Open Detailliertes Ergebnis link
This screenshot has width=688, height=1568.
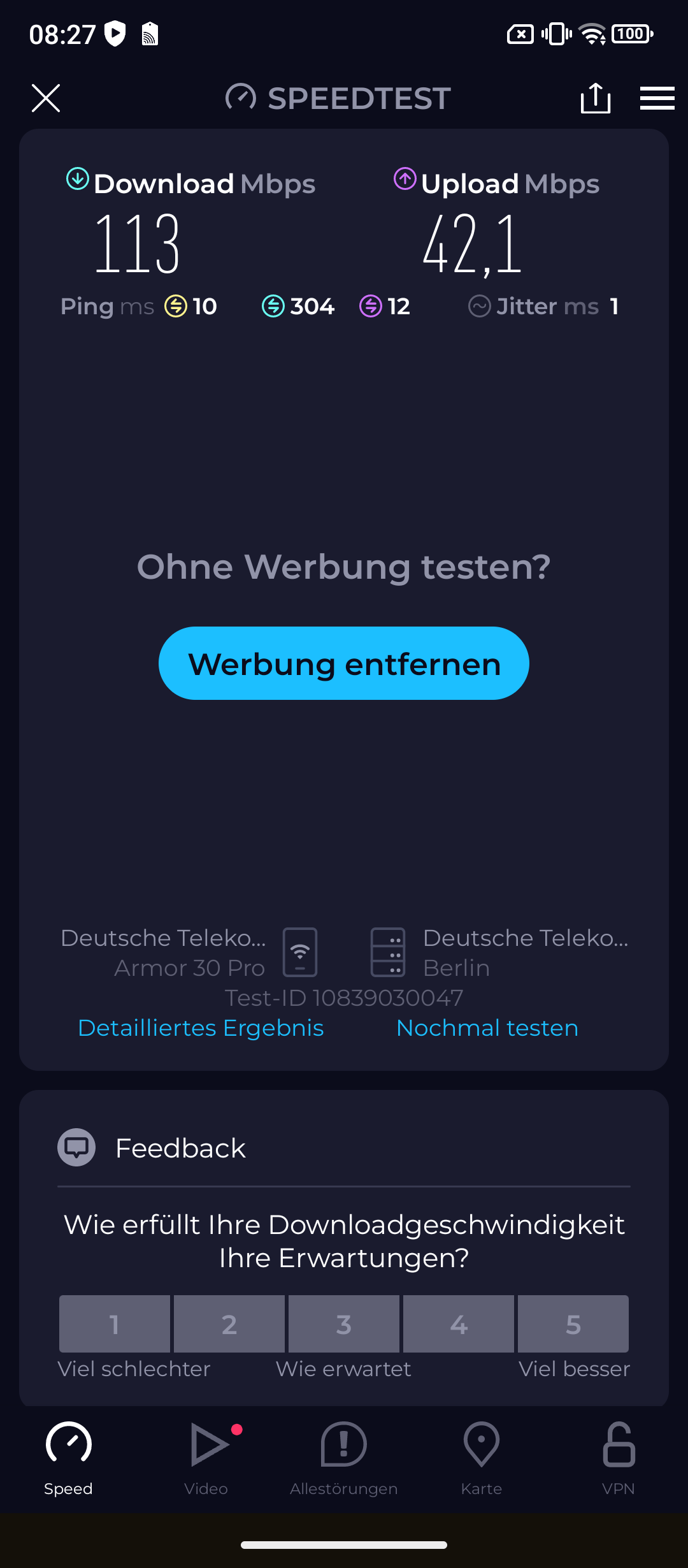(x=201, y=1028)
